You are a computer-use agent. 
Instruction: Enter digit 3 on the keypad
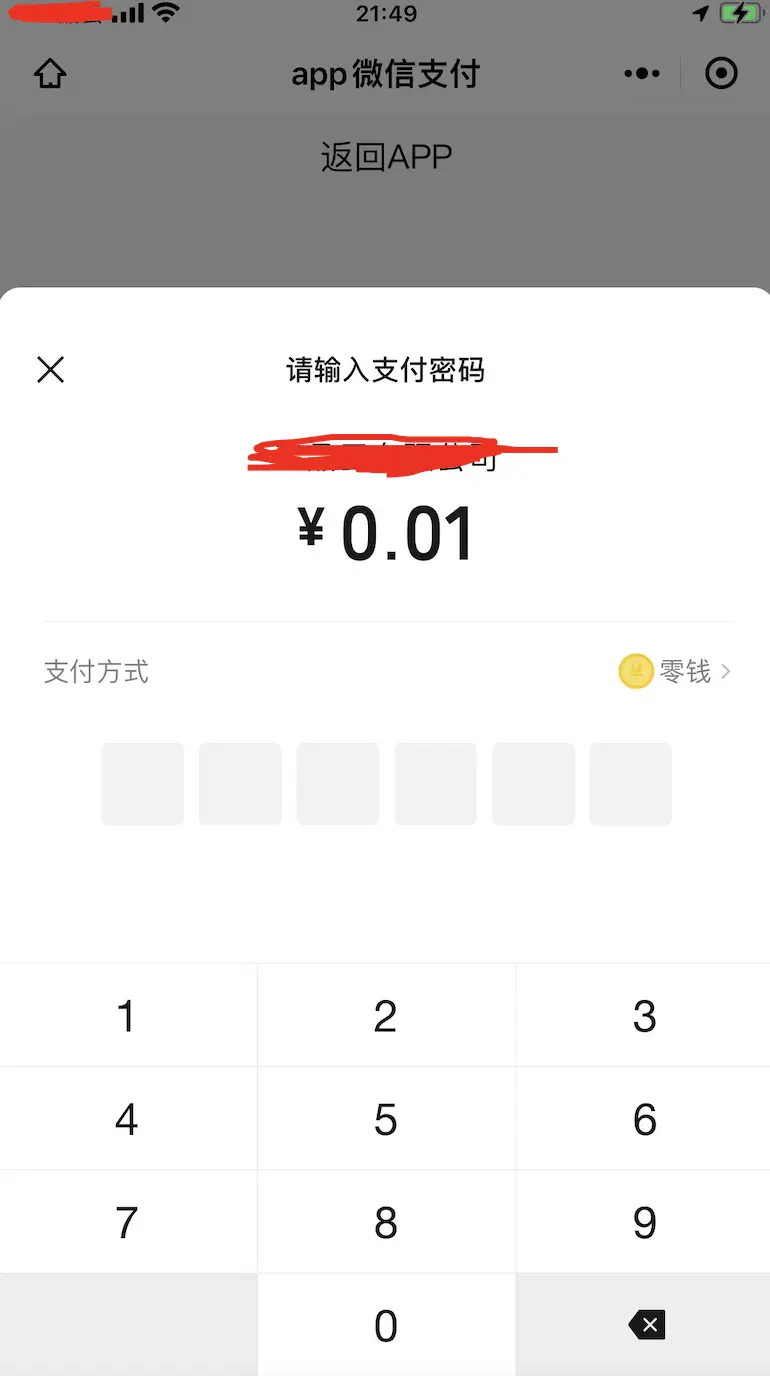(643, 1015)
